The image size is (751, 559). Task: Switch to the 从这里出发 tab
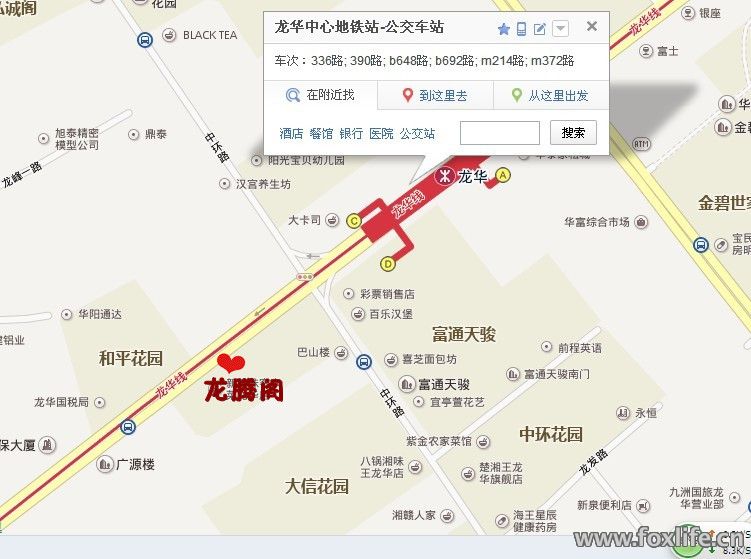(549, 96)
